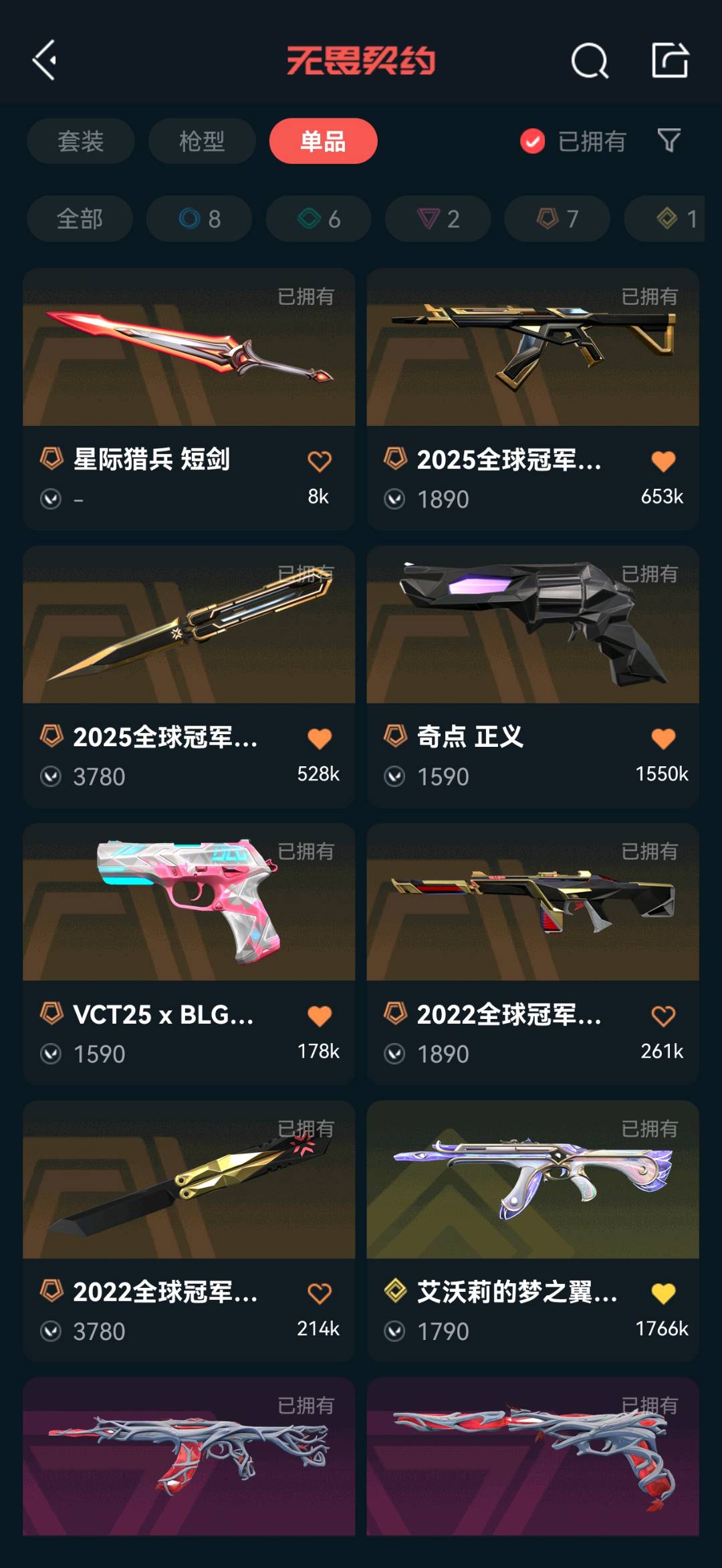
Task: Select the 单品 tab
Action: (323, 141)
